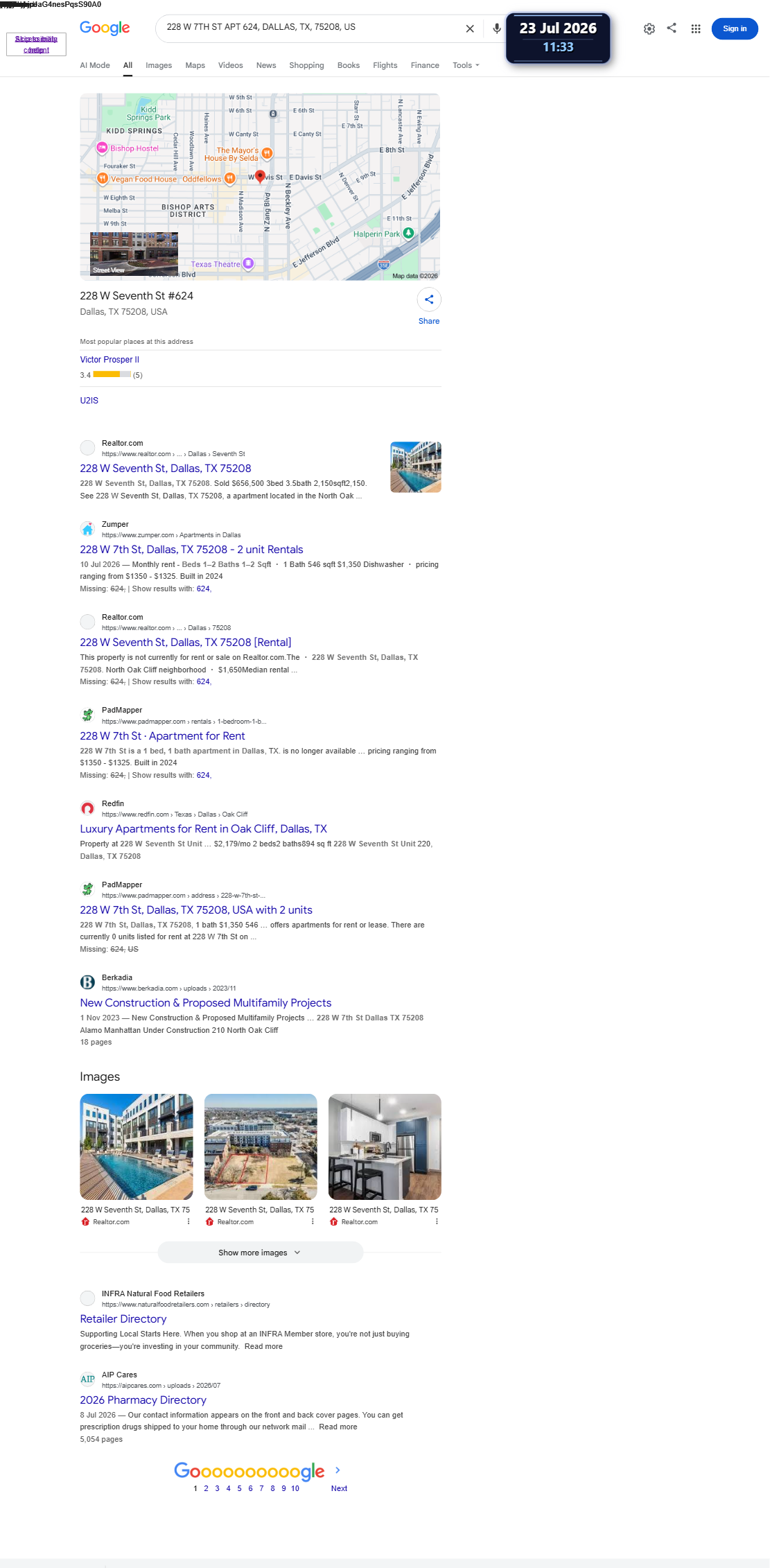779x1568 pixels.
Task: Open the 2026 Pharmacy Directory result
Action: click(143, 1400)
